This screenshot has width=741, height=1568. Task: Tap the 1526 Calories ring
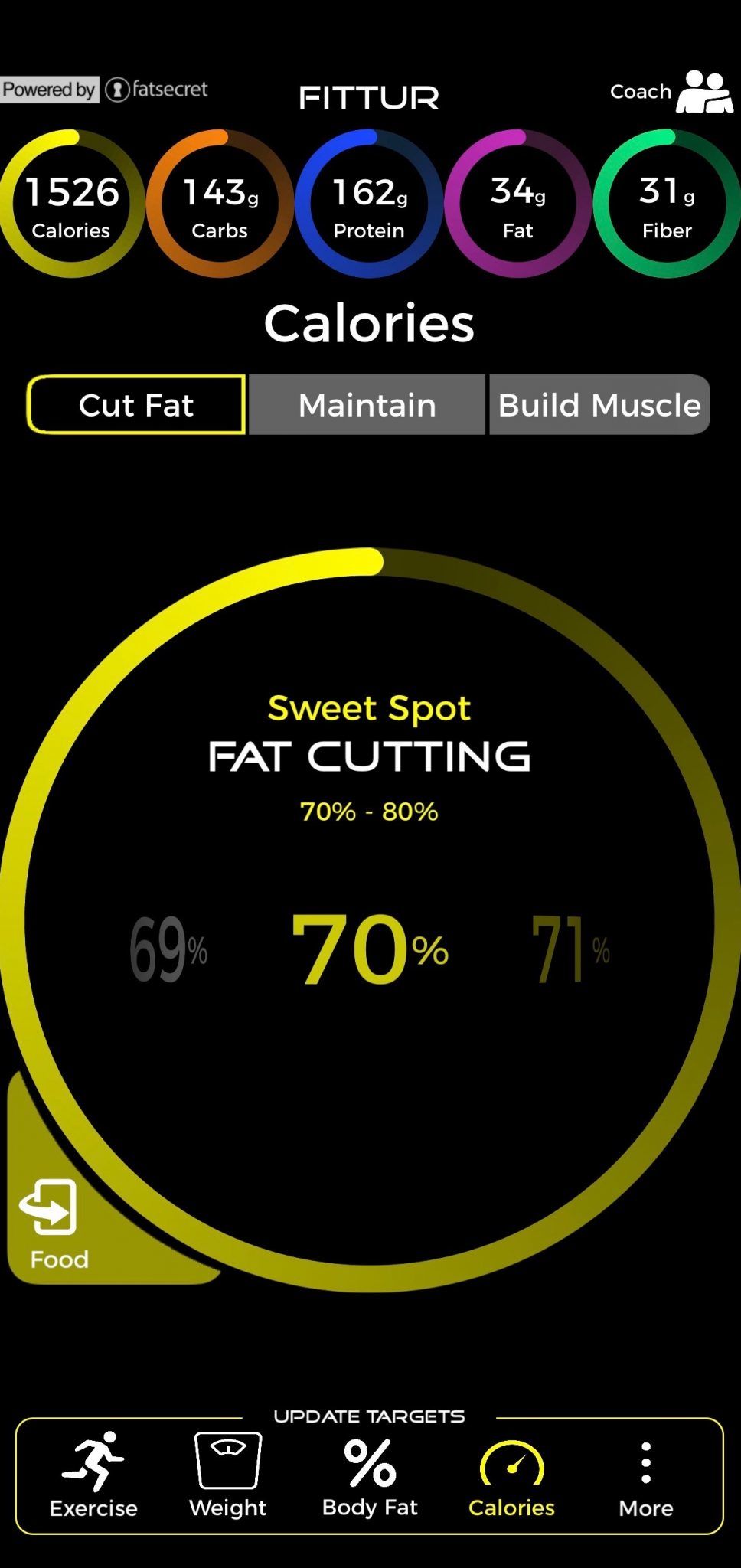click(x=71, y=204)
